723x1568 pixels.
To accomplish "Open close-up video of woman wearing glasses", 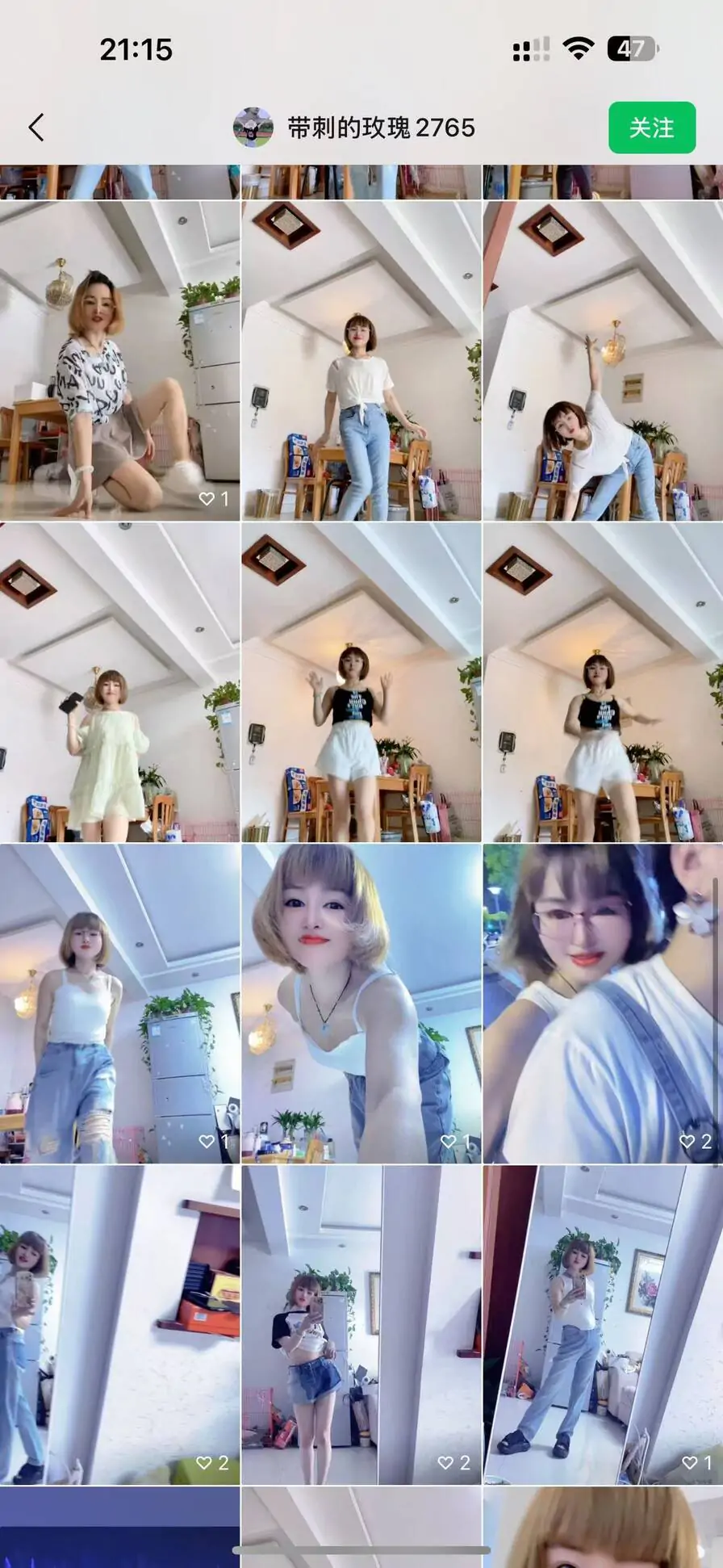I will click(x=603, y=1004).
